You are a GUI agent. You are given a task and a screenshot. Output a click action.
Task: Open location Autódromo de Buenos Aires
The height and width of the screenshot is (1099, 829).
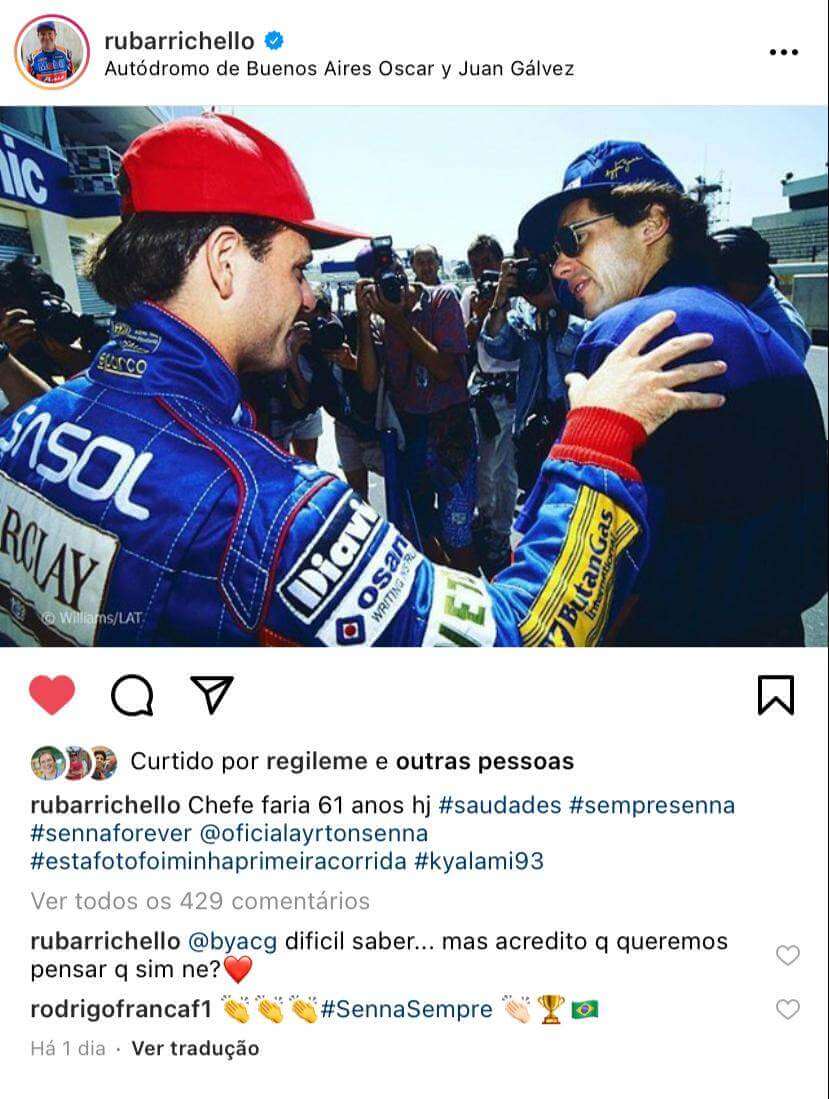coord(339,69)
